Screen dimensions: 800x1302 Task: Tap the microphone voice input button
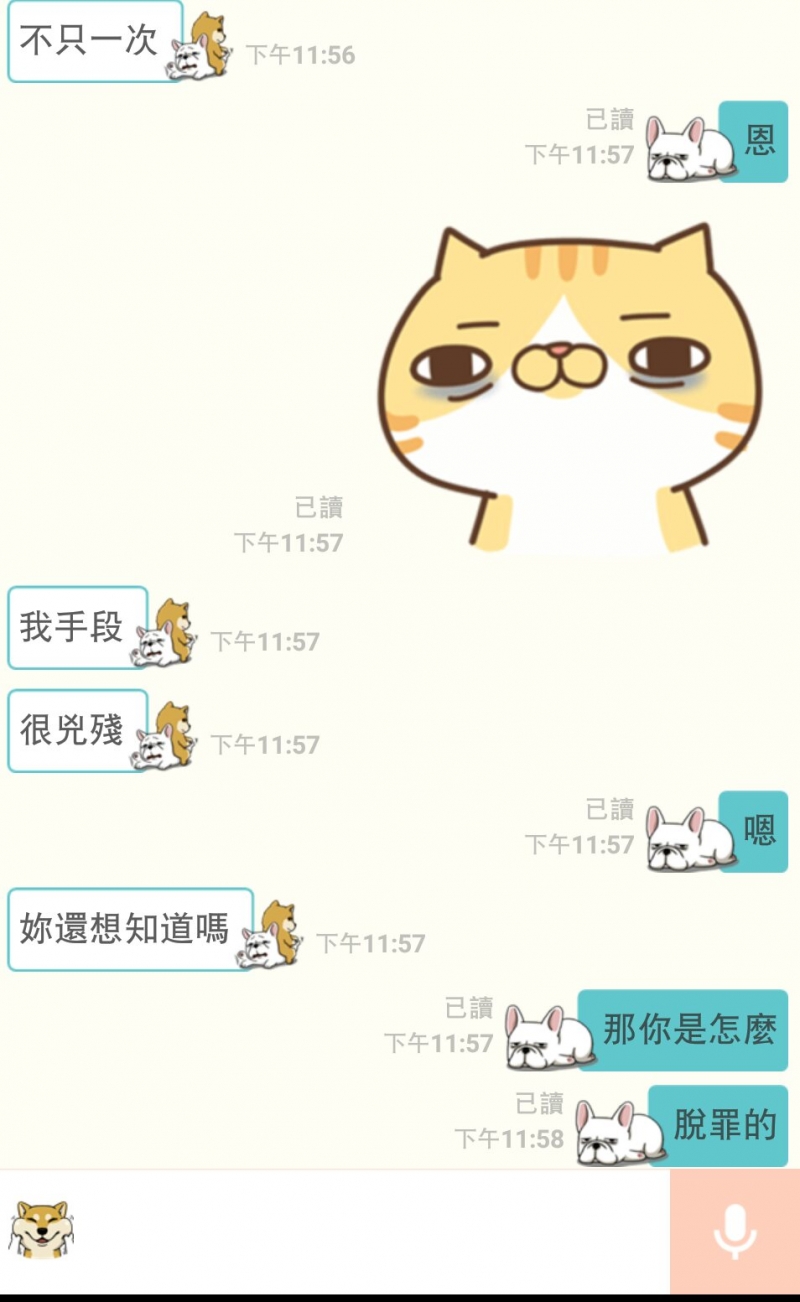pos(734,1232)
